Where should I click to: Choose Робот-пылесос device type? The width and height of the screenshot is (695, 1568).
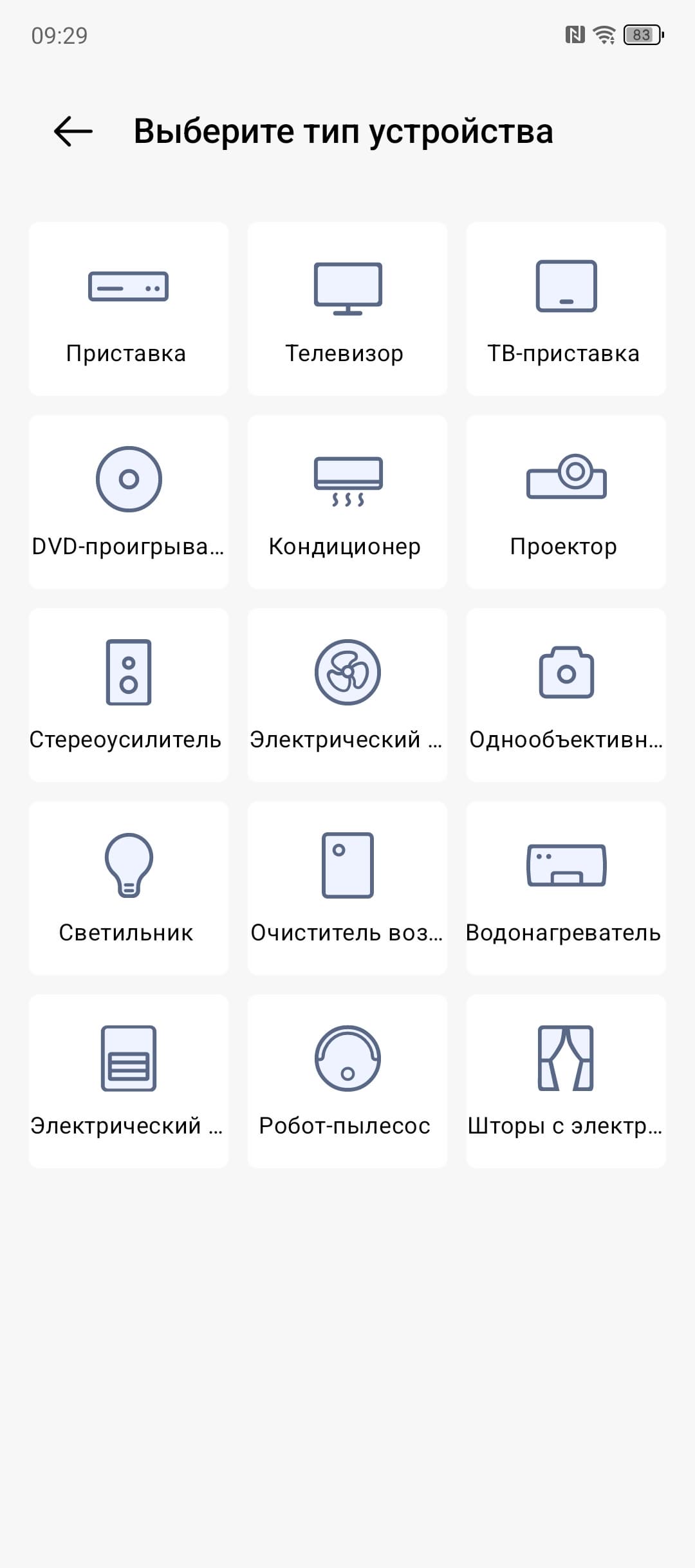(x=347, y=1081)
